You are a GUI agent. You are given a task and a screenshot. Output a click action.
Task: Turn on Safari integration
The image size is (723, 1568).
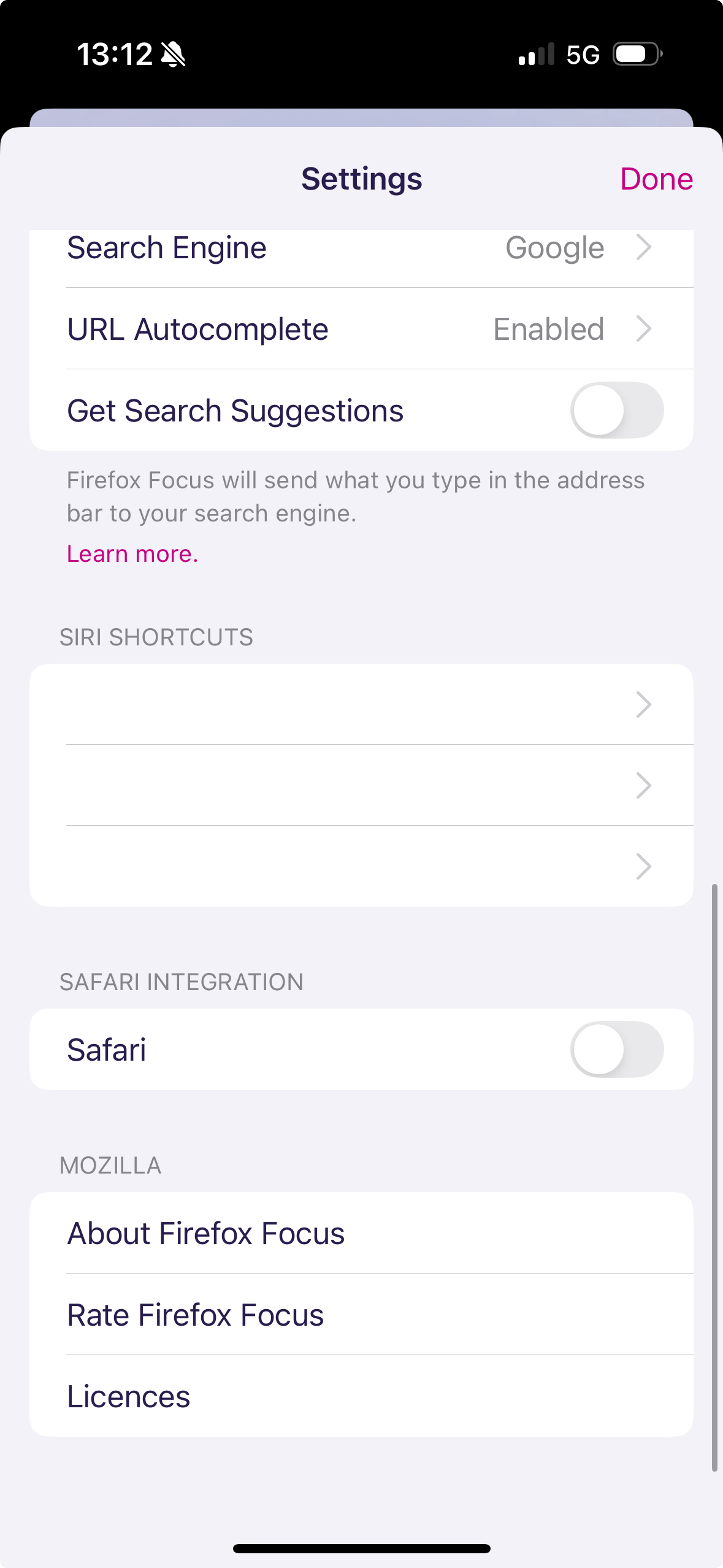pyautogui.click(x=616, y=1050)
